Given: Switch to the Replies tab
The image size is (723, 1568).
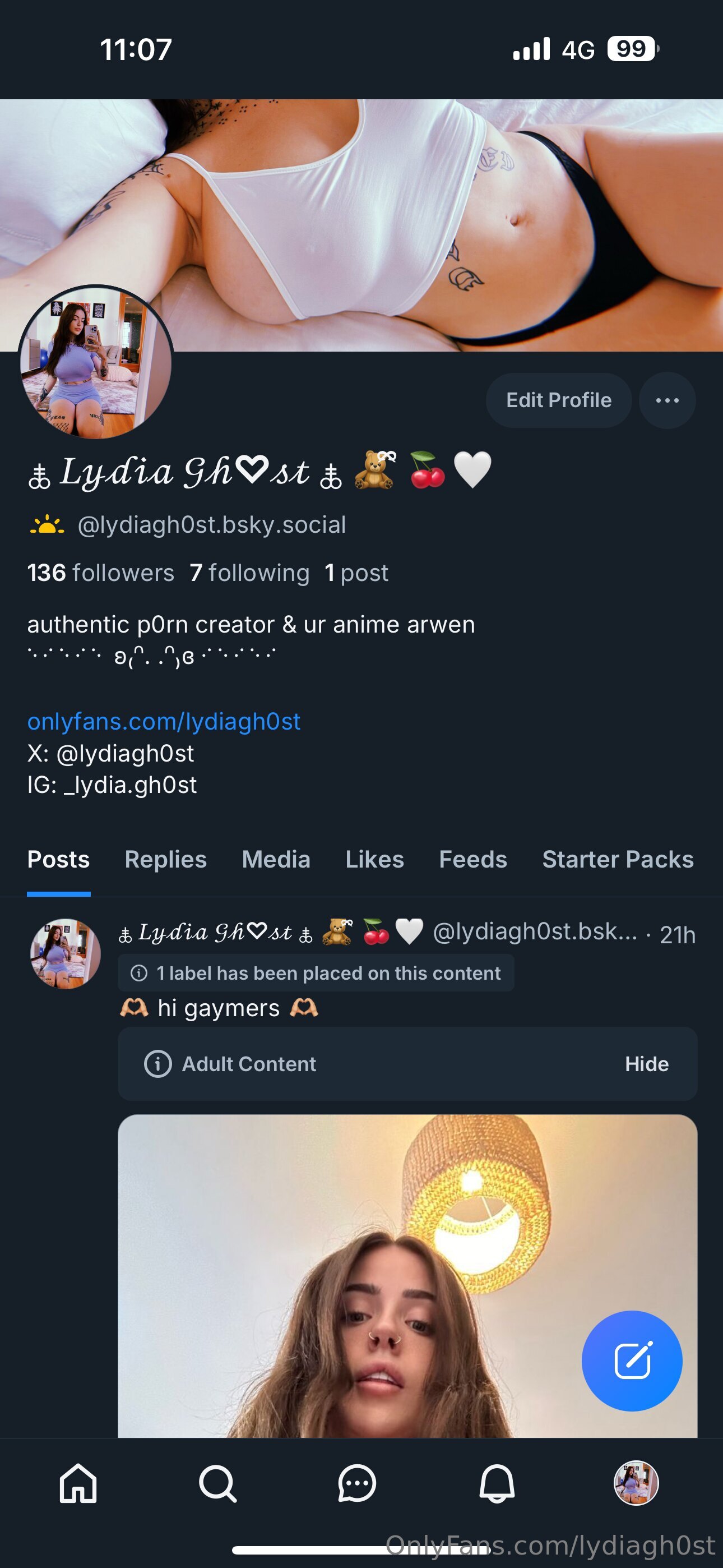Looking at the screenshot, I should [165, 860].
